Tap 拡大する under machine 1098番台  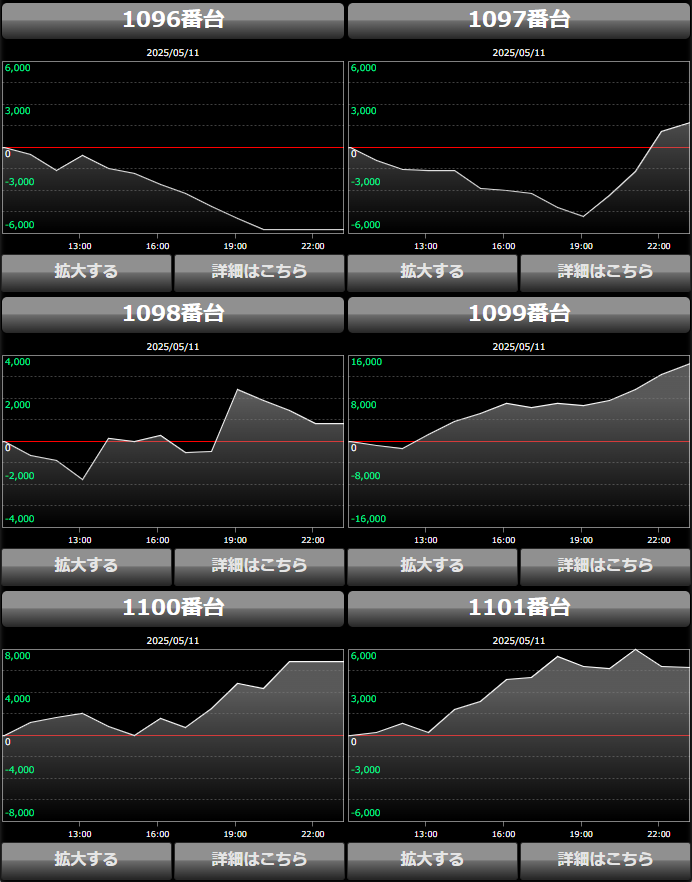coord(86,565)
